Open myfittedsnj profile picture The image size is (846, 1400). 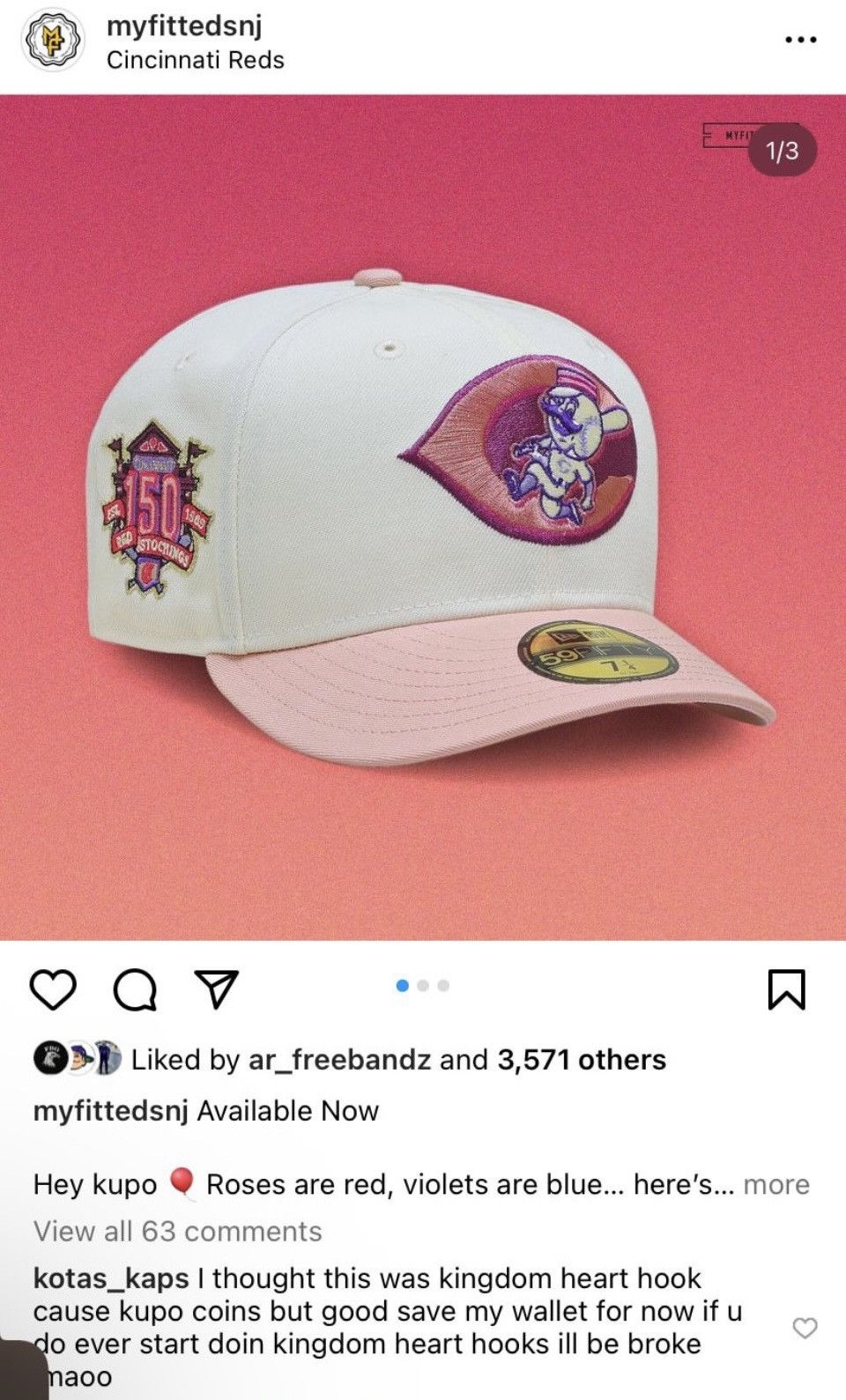(49, 41)
